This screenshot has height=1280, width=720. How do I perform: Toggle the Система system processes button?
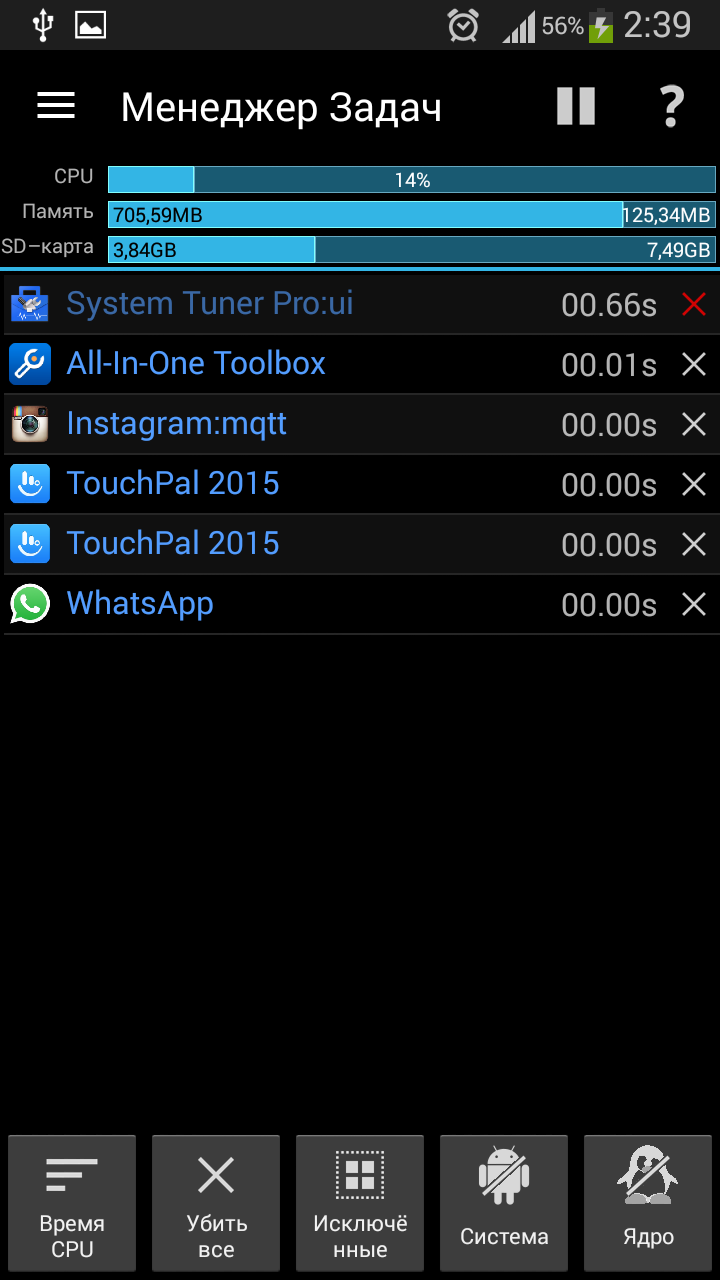(504, 1203)
